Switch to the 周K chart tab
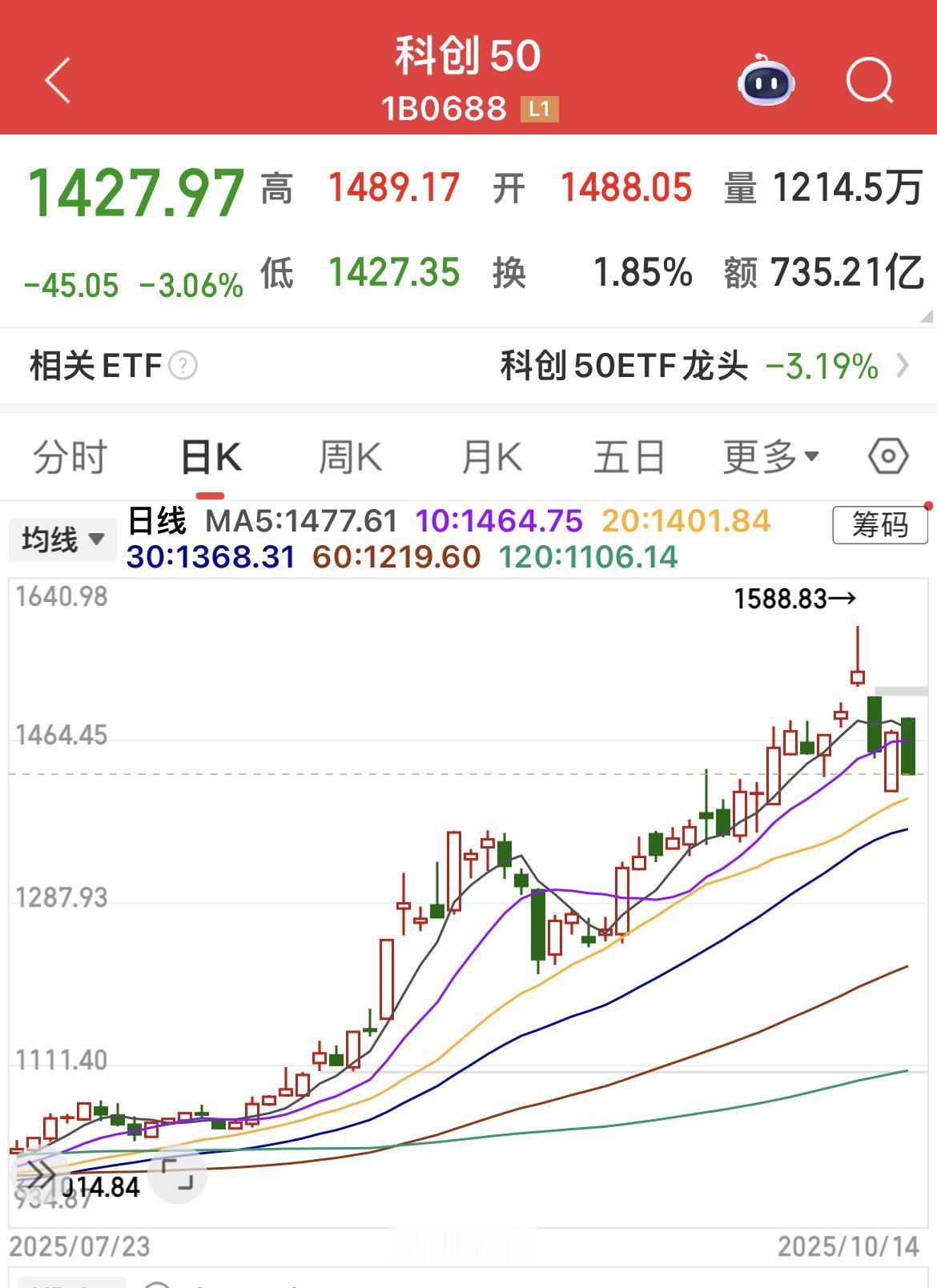Image resolution: width=937 pixels, height=1288 pixels. tap(351, 458)
